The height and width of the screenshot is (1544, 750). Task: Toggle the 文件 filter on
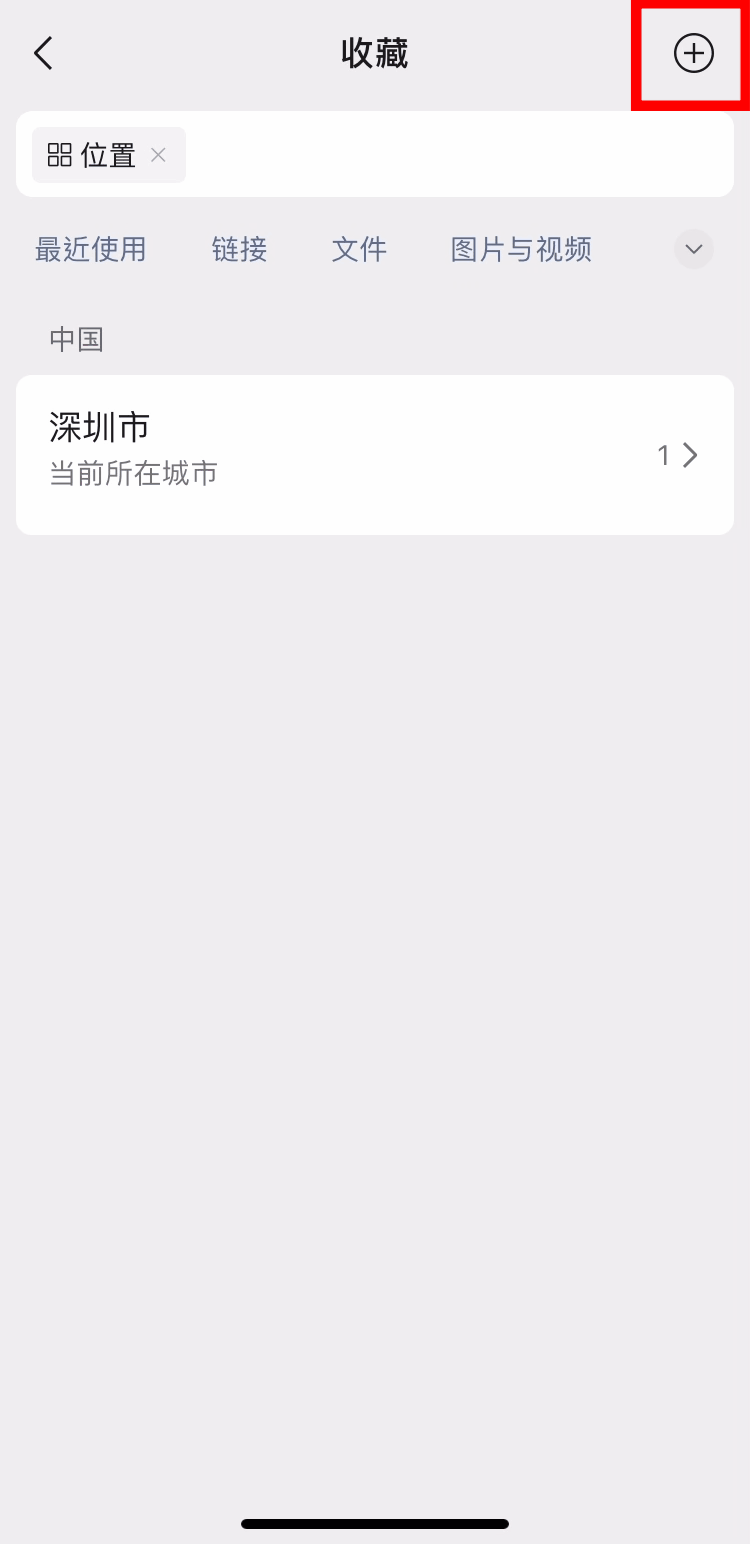(x=359, y=250)
